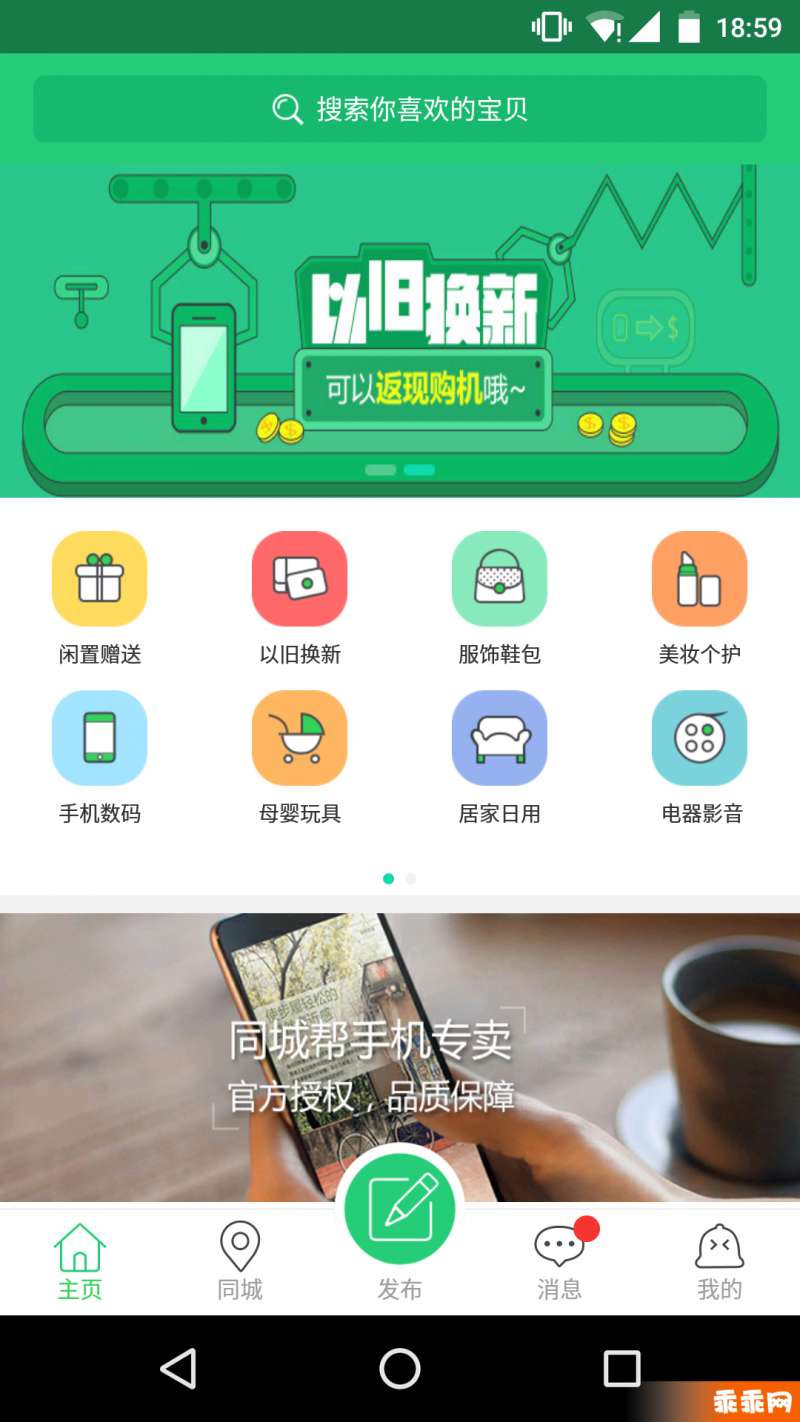Tap the 发布 publish button
800x1422 pixels.
click(400, 1210)
